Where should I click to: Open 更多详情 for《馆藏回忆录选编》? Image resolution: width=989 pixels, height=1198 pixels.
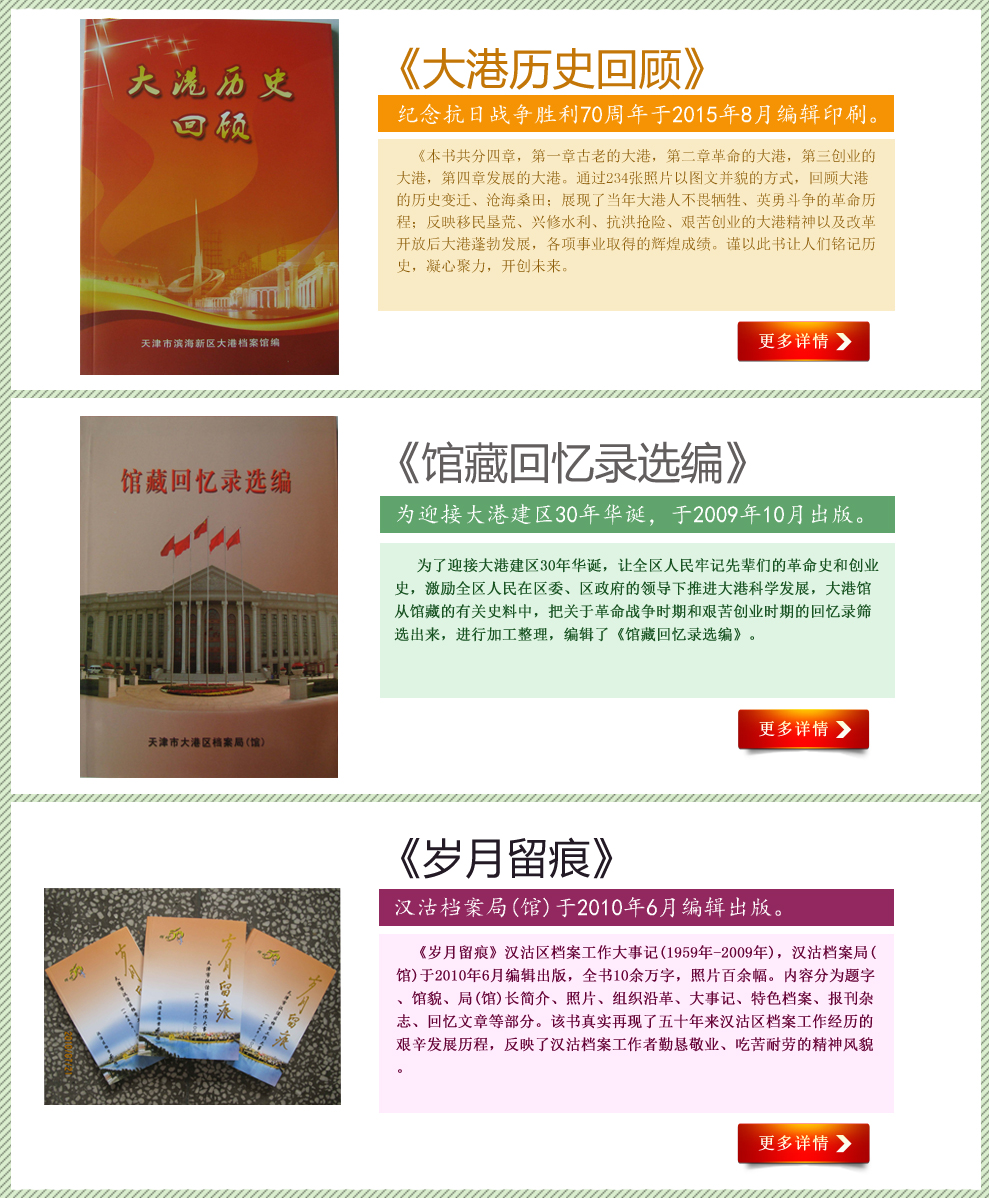click(803, 729)
